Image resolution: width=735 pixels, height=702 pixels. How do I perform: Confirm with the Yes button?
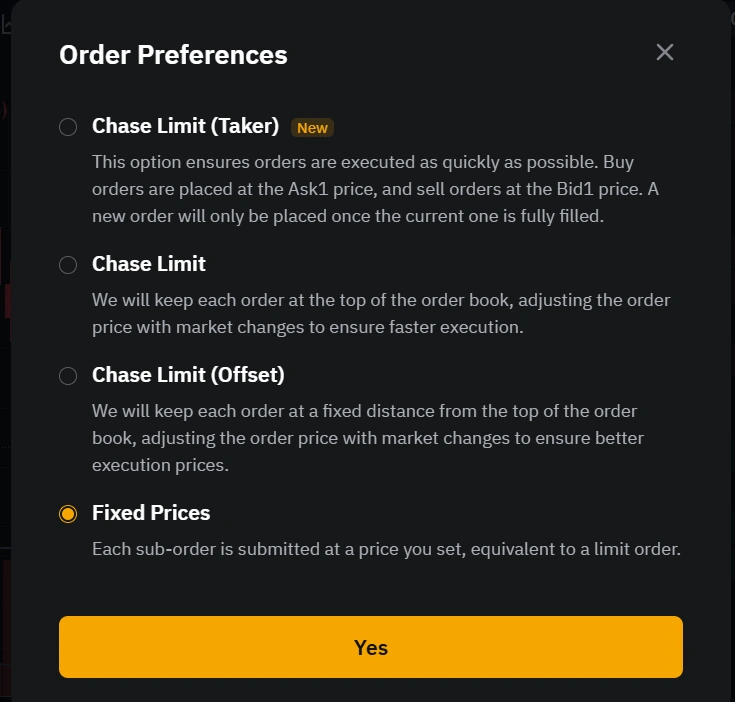click(x=370, y=647)
